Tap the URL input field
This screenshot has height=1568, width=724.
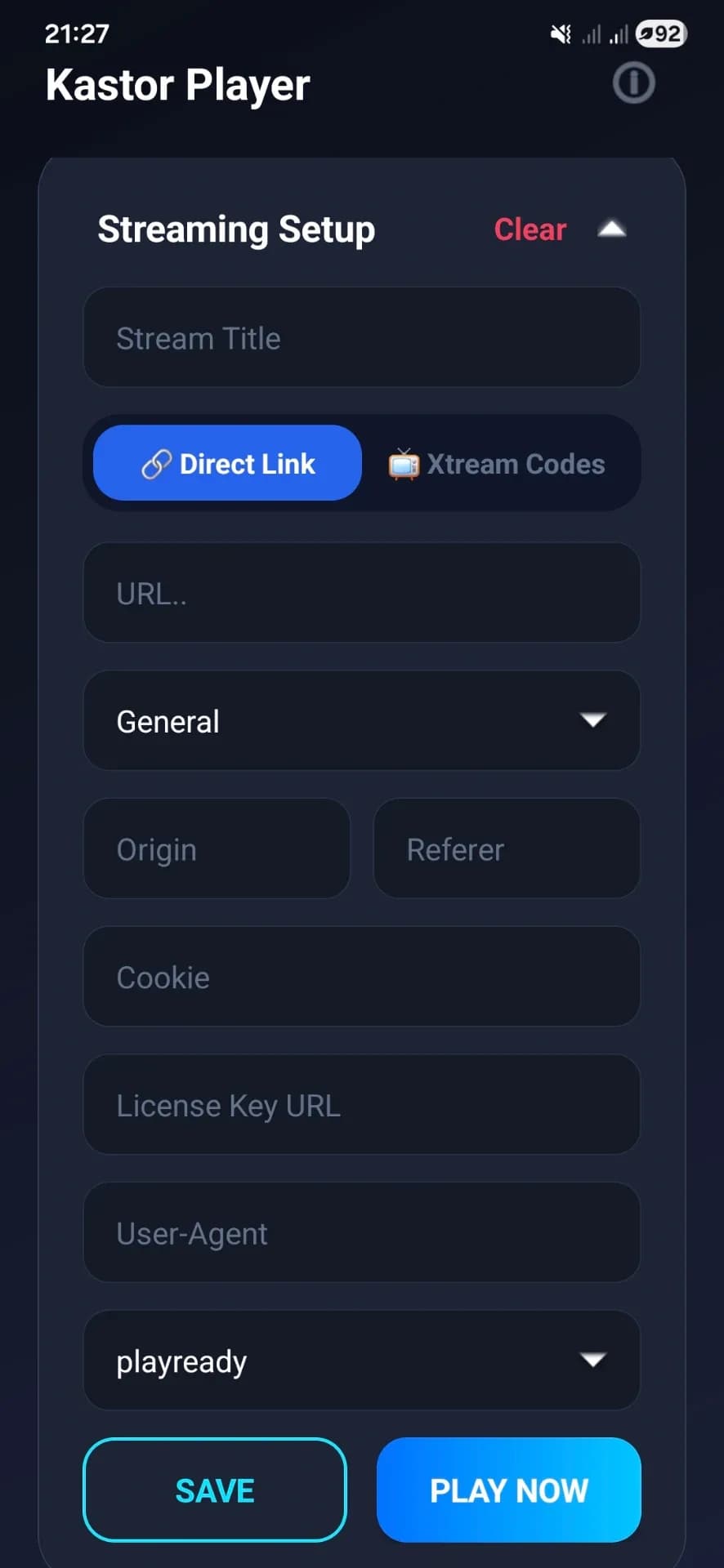[x=362, y=593]
